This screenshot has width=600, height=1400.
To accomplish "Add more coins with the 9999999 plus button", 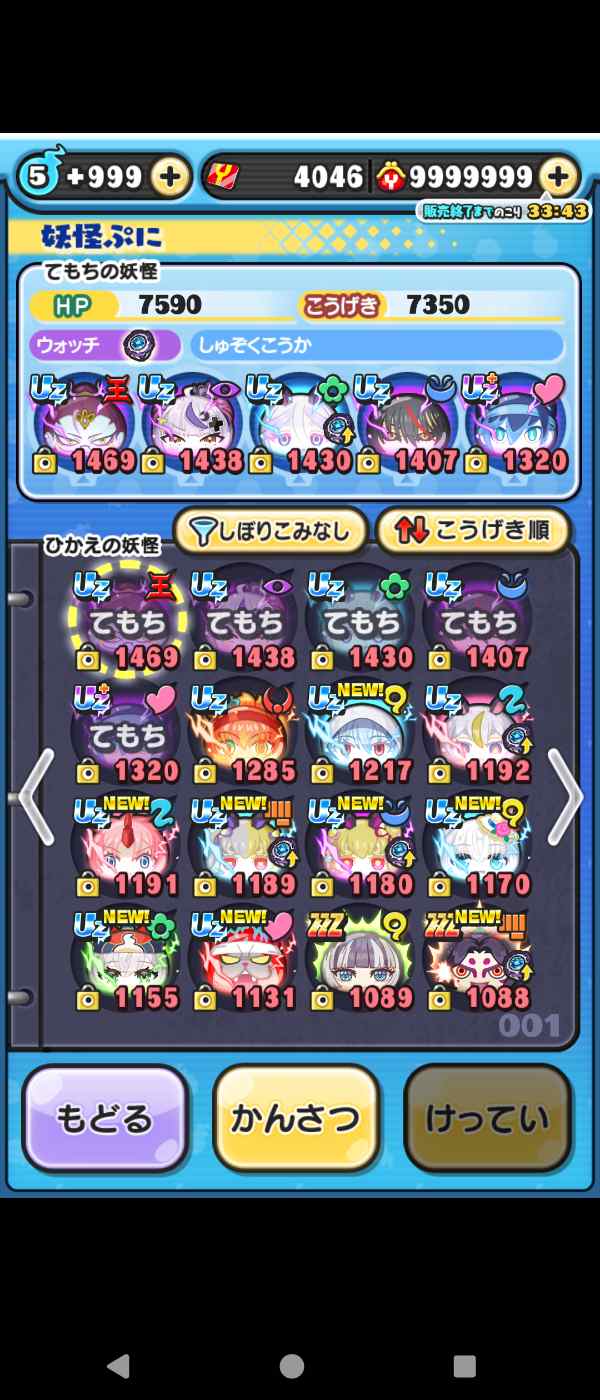I will point(559,177).
